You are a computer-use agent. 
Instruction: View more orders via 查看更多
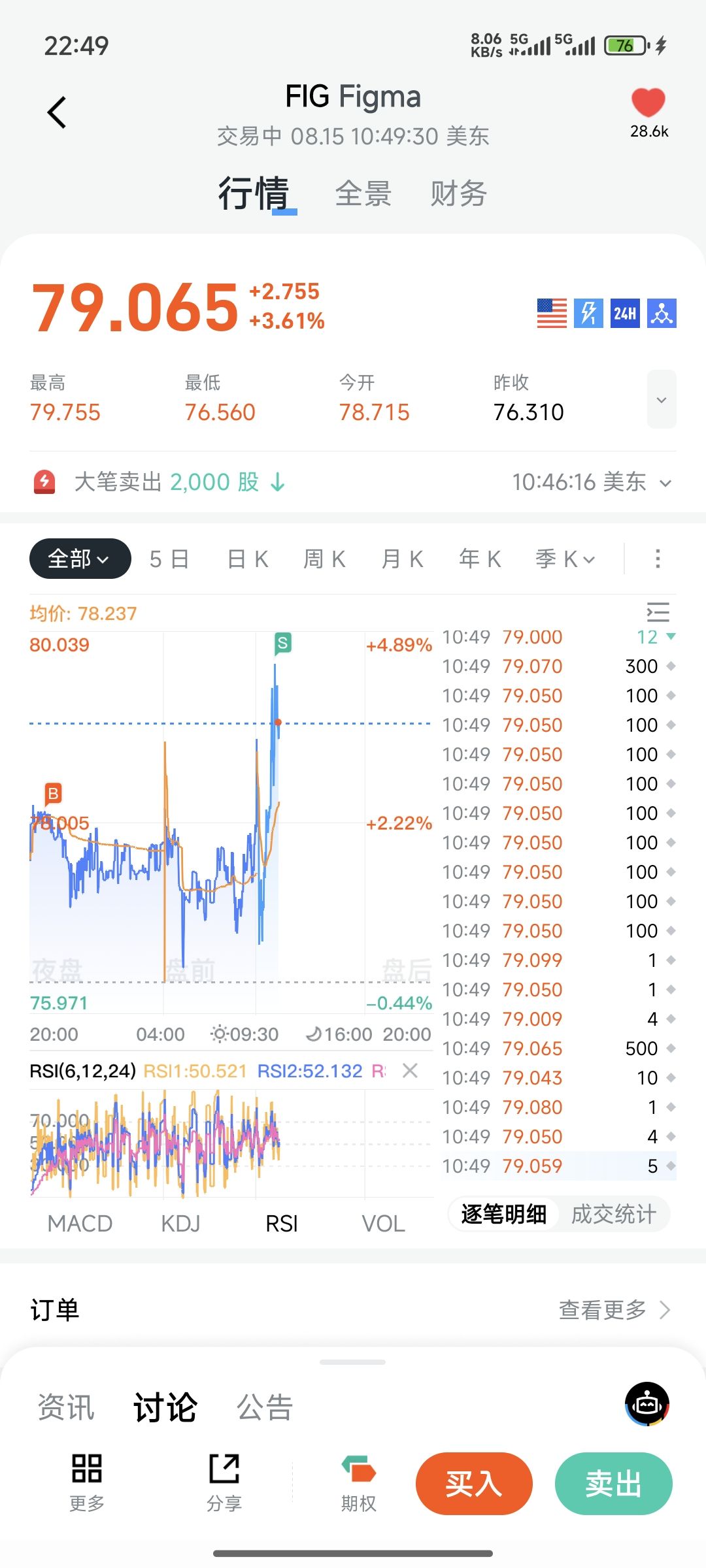[614, 1310]
